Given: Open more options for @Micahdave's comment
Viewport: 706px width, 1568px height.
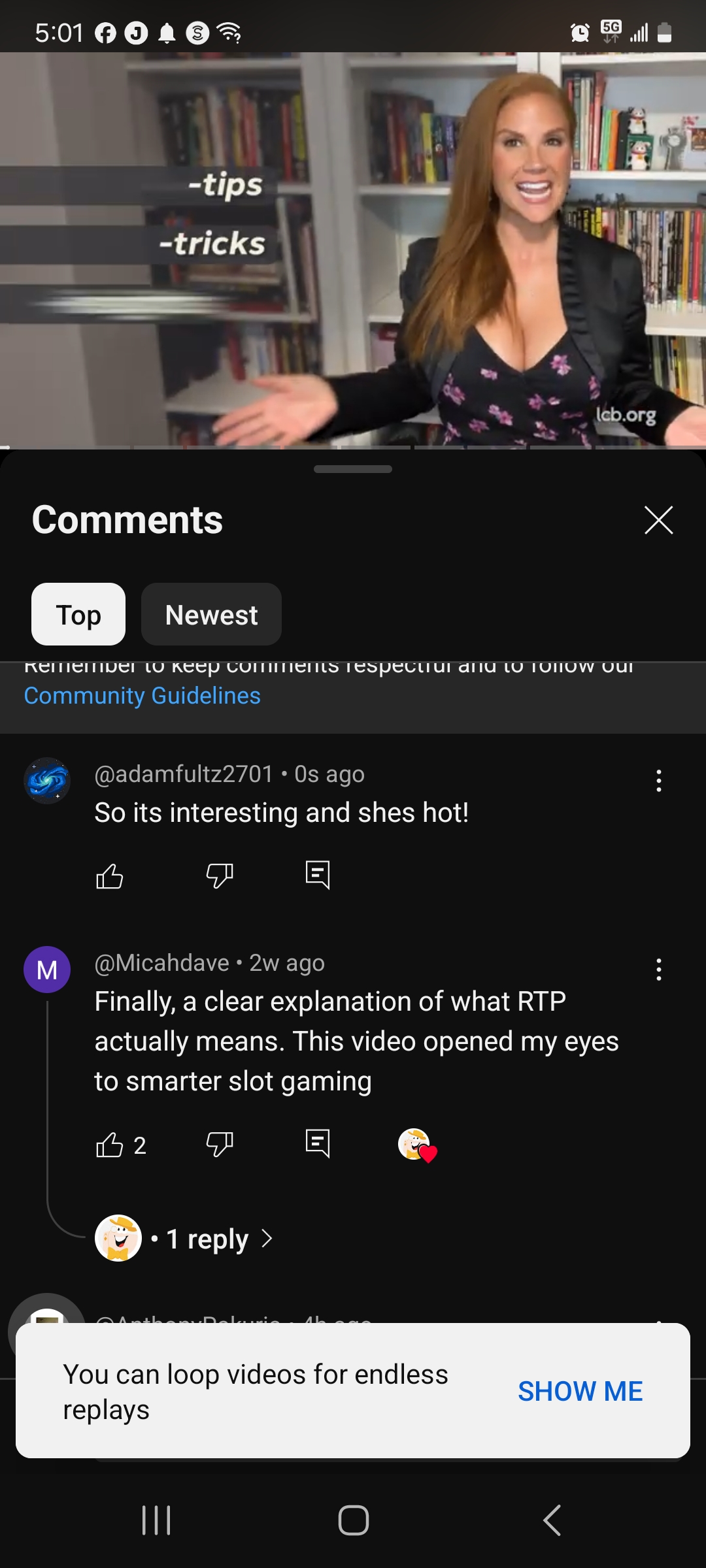Looking at the screenshot, I should click(x=659, y=970).
